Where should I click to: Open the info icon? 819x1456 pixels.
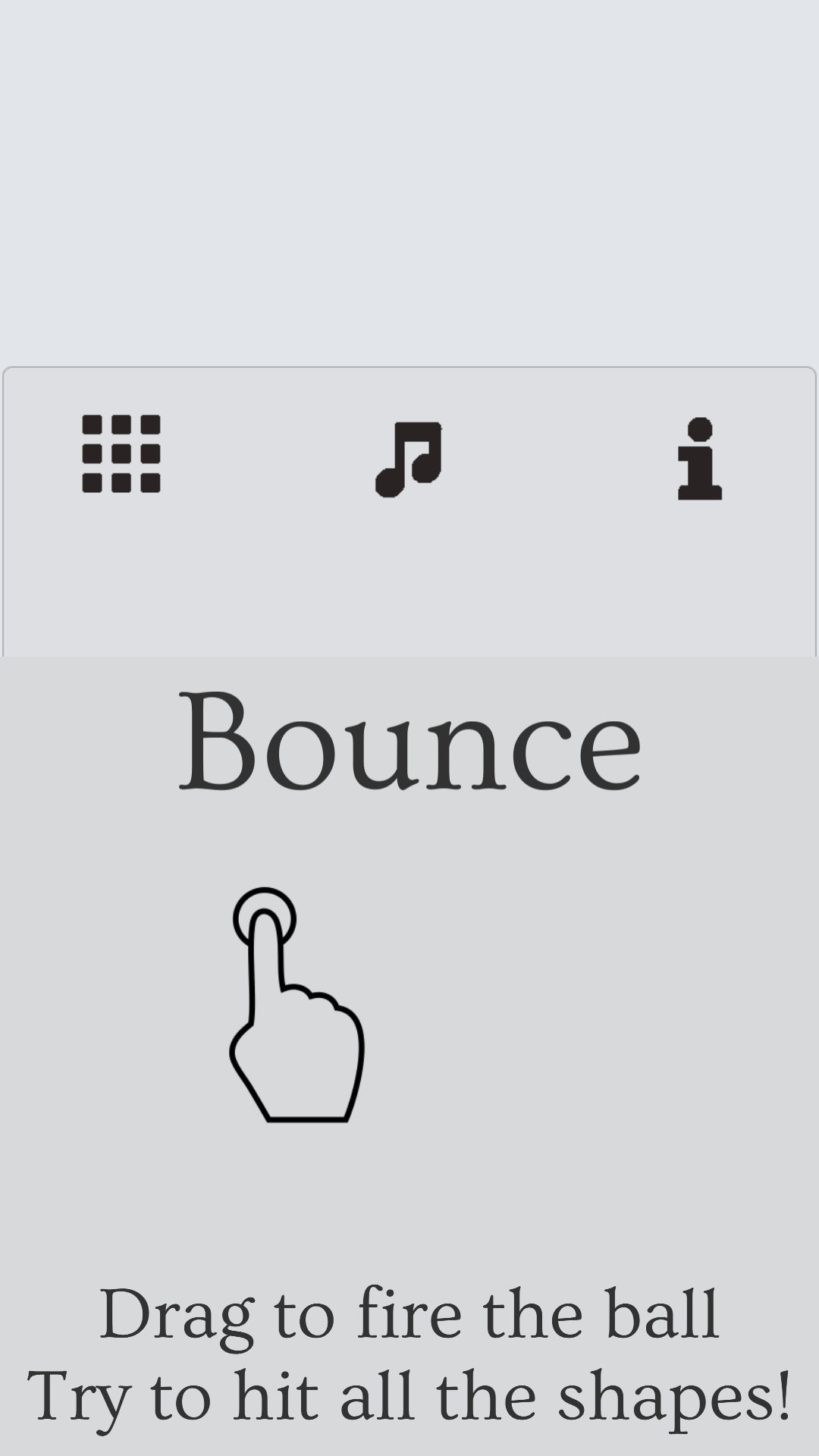click(699, 459)
